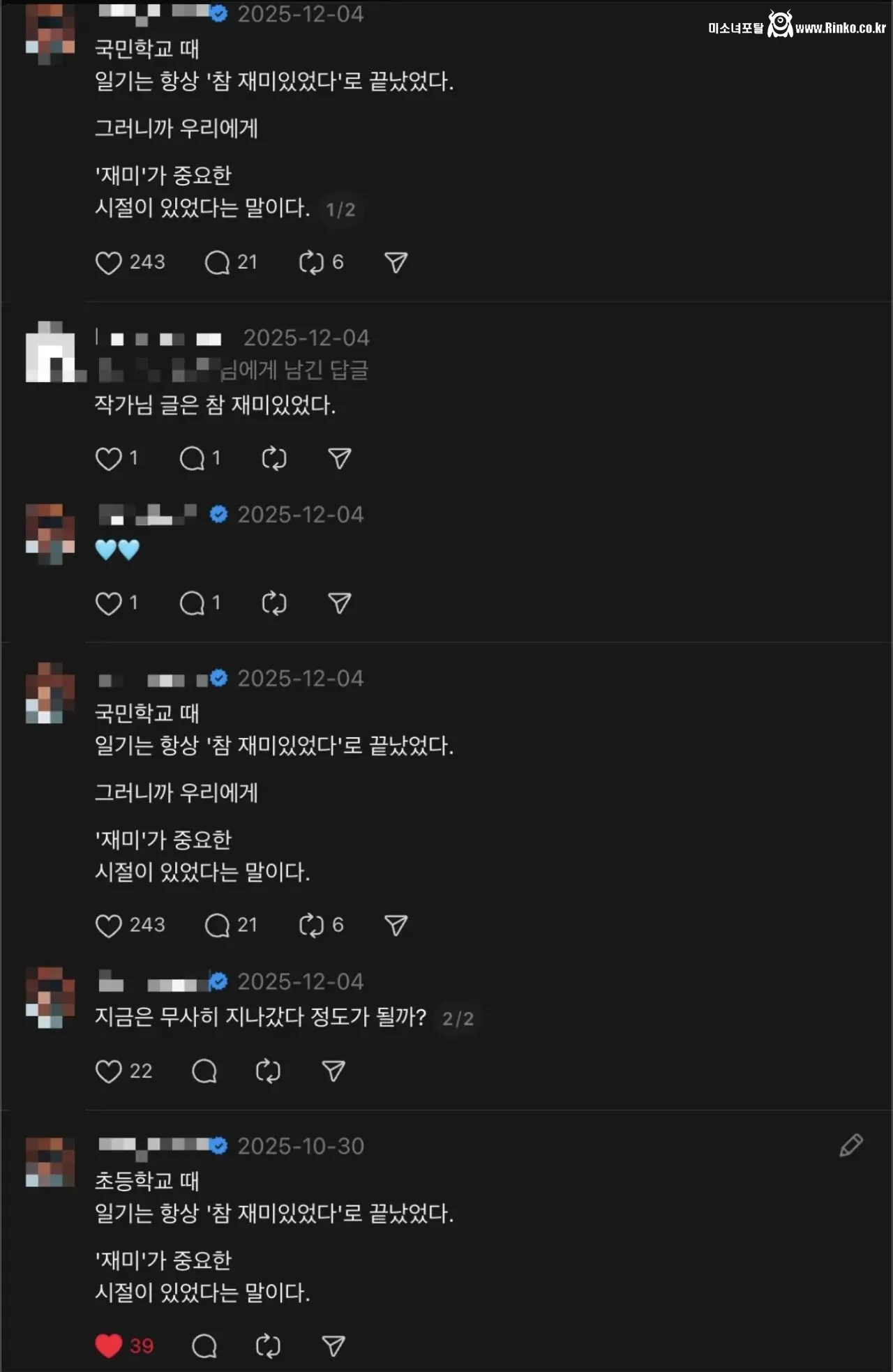Share the first post via the send arrow

(395, 262)
